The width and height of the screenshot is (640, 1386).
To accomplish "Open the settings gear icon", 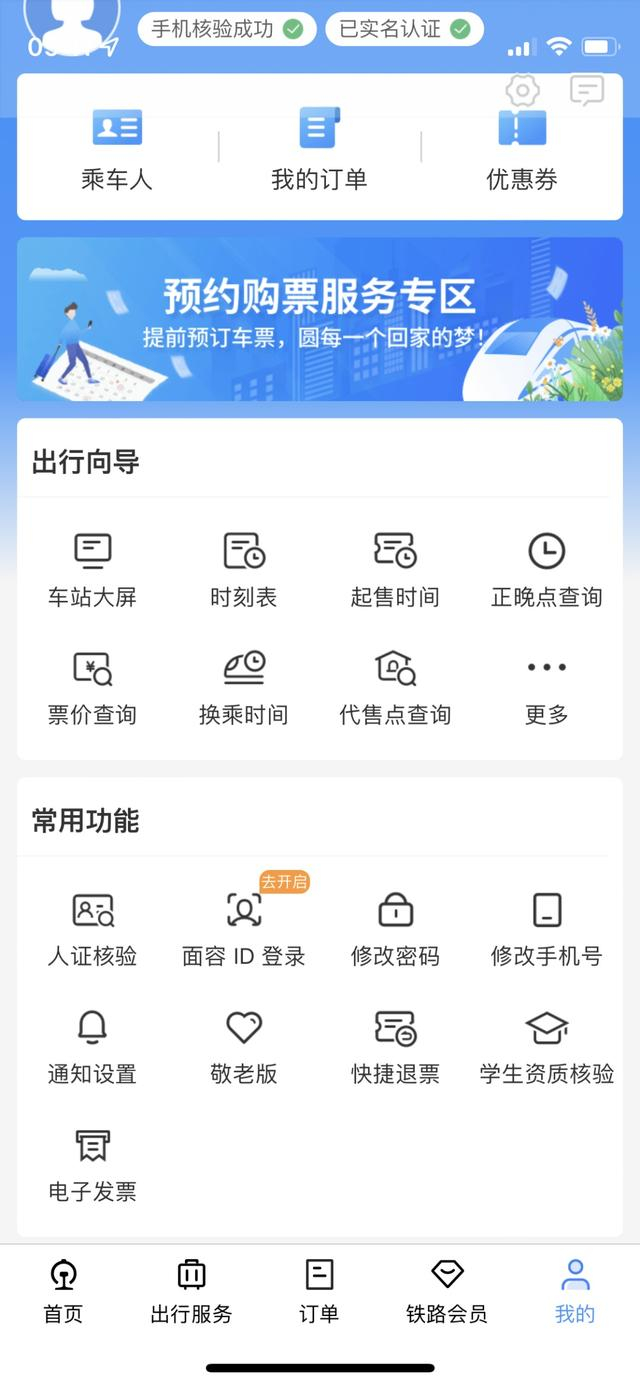I will pyautogui.click(x=522, y=92).
